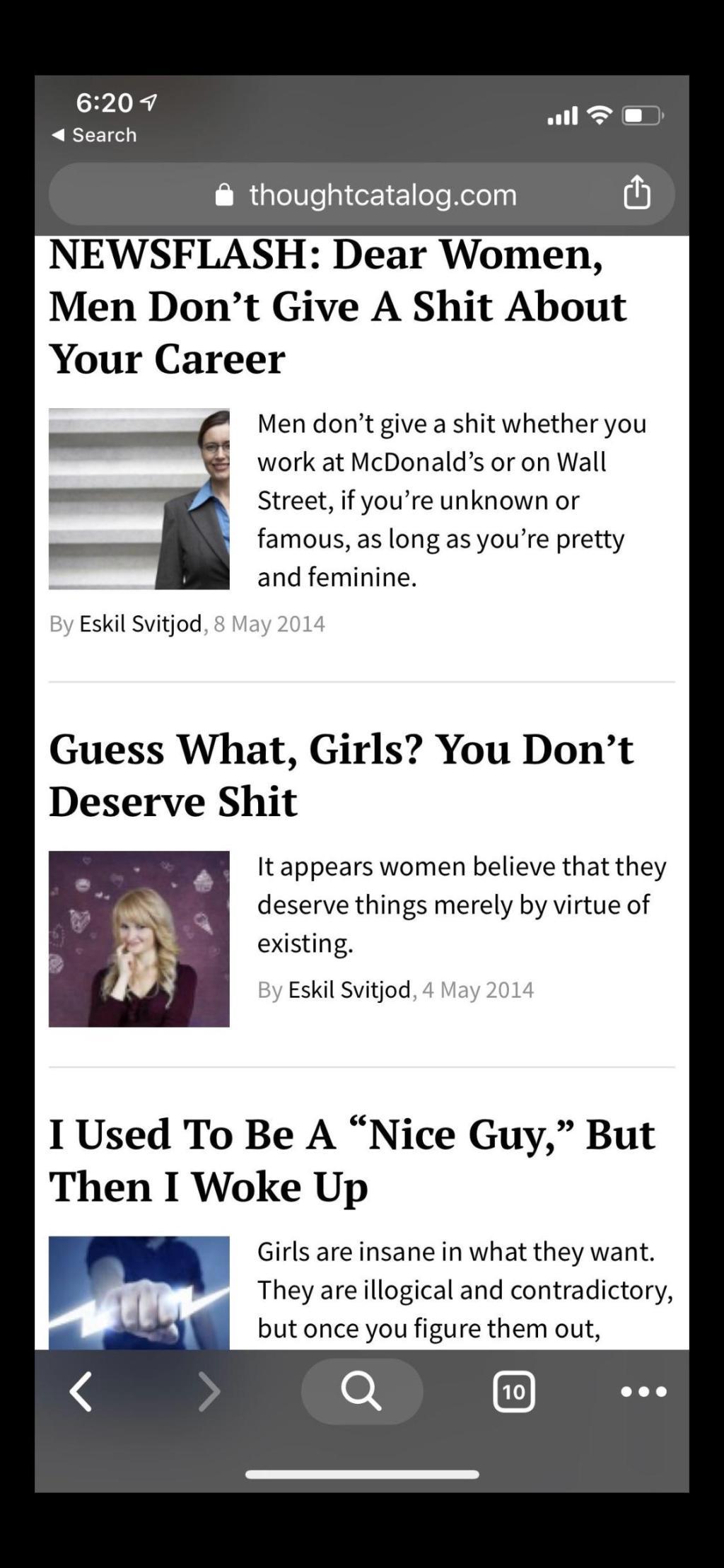
Task: Share this page via the share icon
Action: click(x=636, y=192)
